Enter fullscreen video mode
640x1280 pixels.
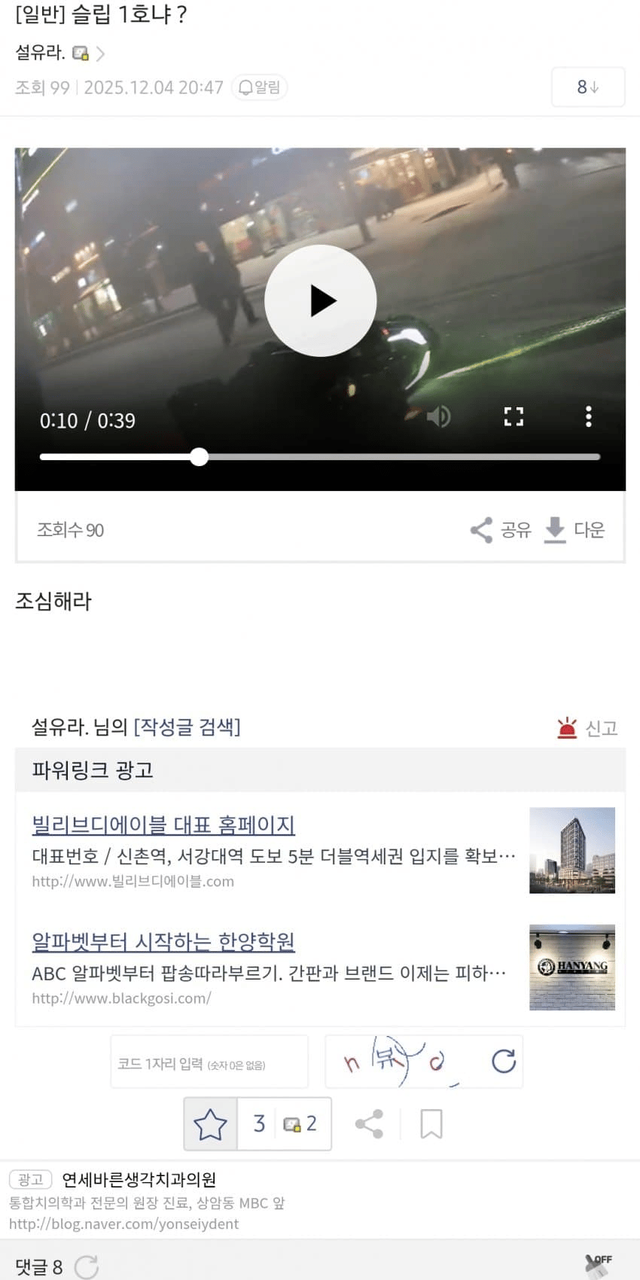click(x=513, y=417)
